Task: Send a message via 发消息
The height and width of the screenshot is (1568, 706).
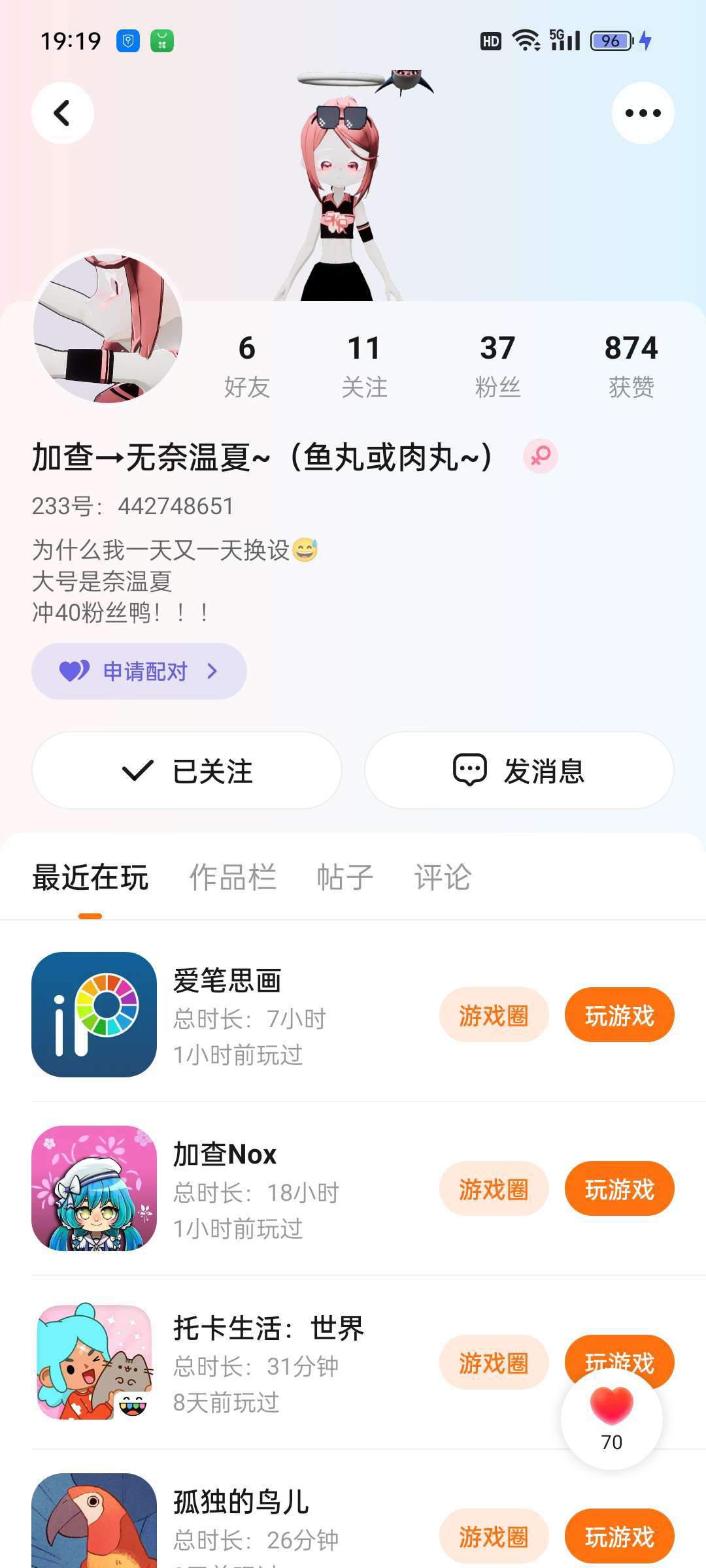Action: click(x=519, y=771)
